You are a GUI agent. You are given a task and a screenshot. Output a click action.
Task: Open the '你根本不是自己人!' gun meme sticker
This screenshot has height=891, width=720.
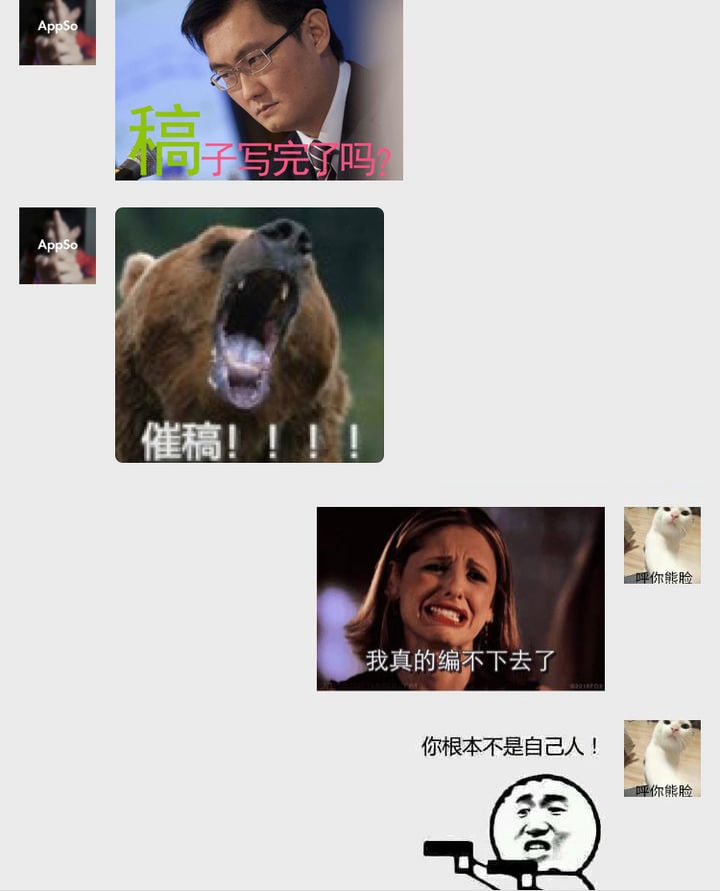click(512, 810)
